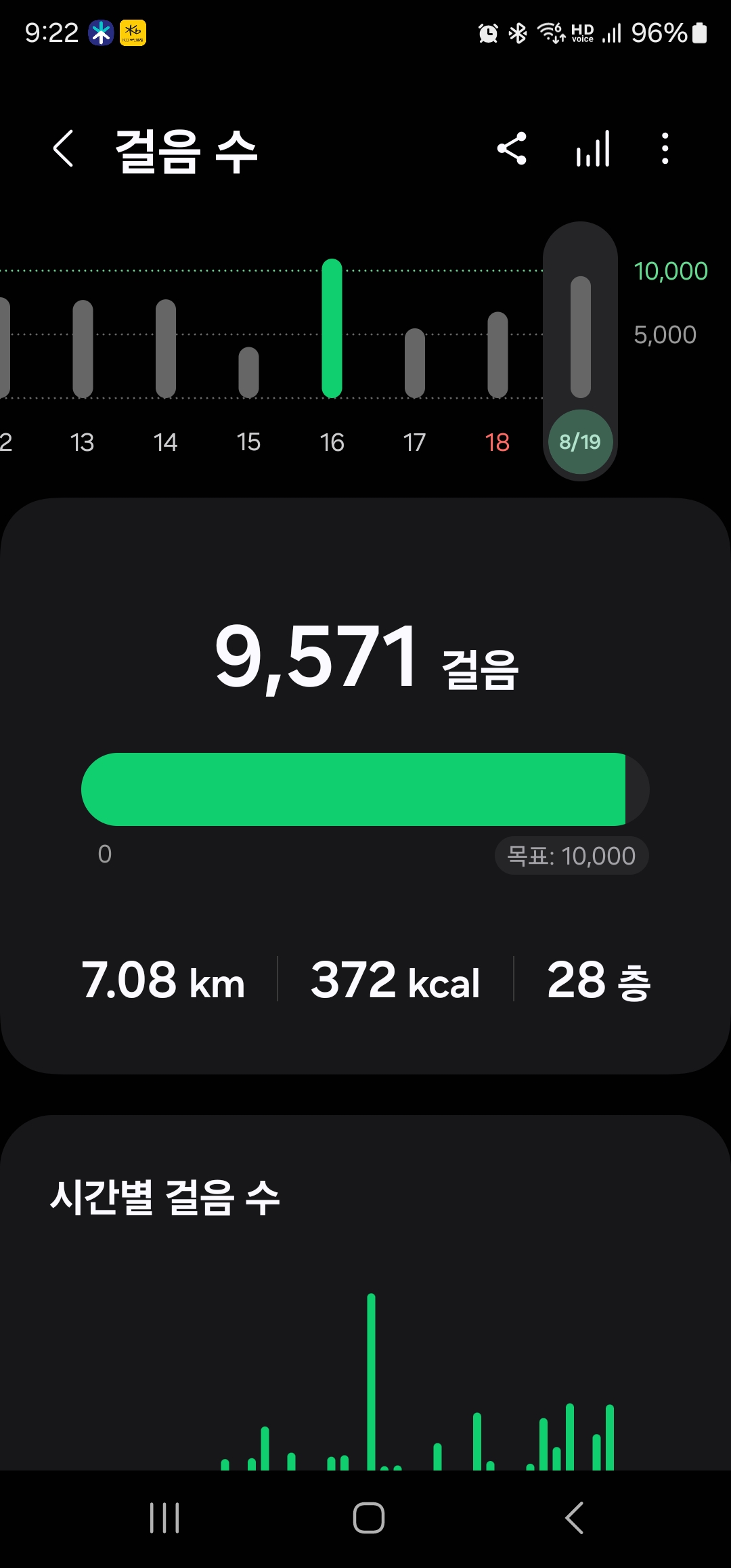Go back from the 걸음 수 screen
Viewport: 731px width, 1568px height.
tap(64, 149)
